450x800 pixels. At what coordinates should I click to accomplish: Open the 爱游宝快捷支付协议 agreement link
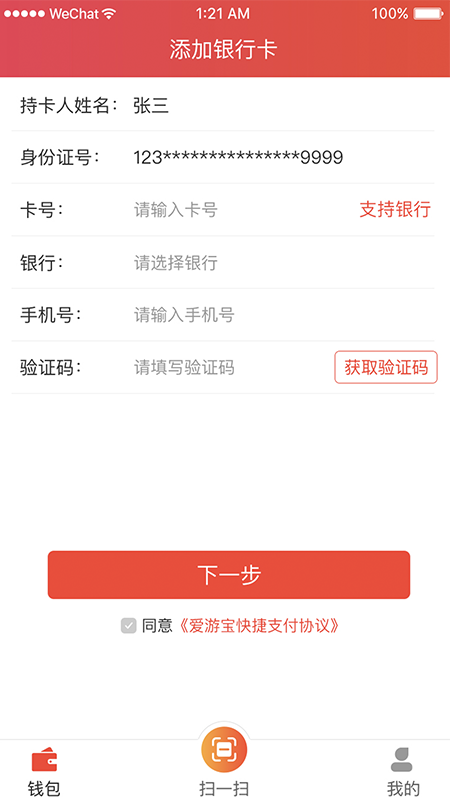(259, 626)
